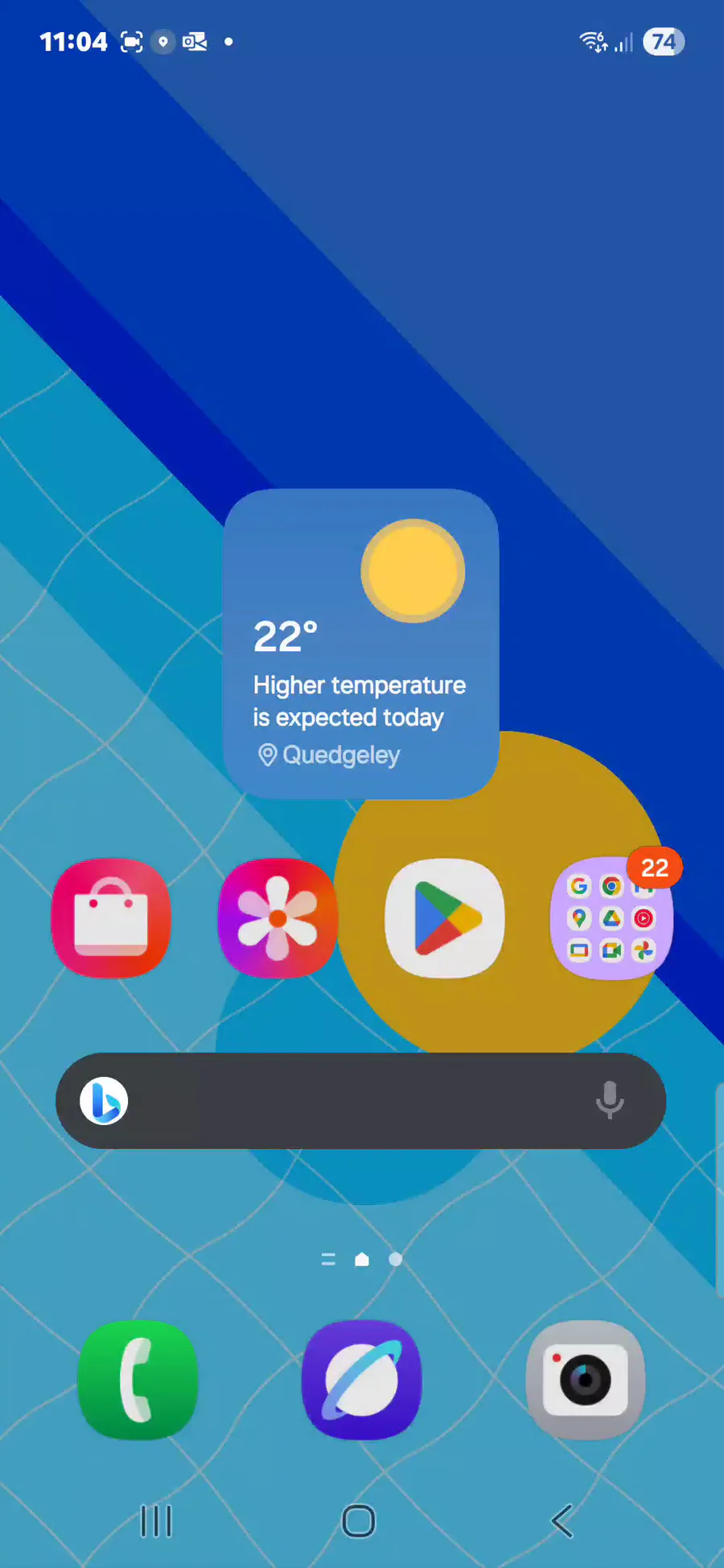Open the Google apps folder

point(611,918)
